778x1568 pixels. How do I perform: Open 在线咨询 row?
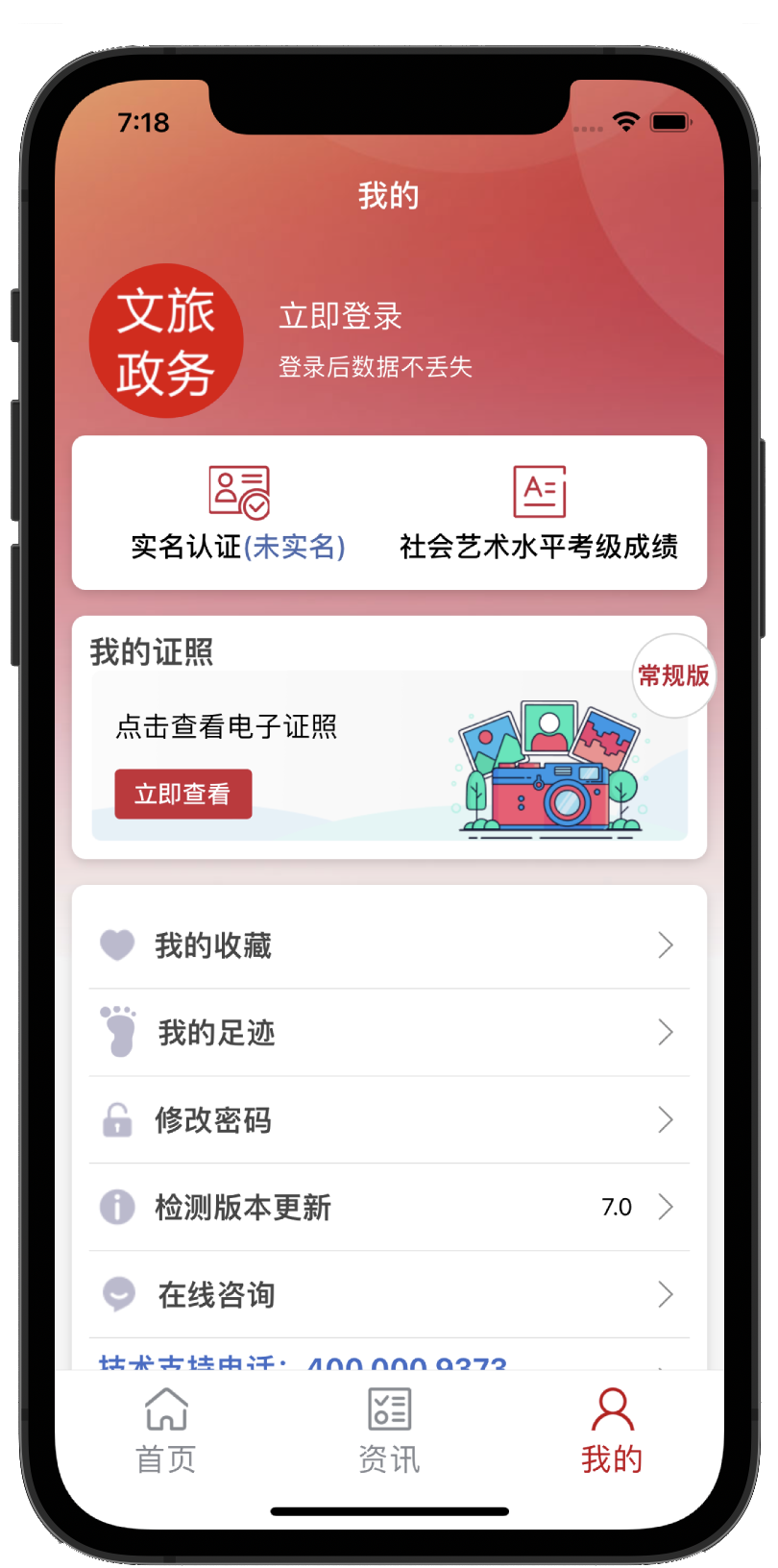(389, 1294)
